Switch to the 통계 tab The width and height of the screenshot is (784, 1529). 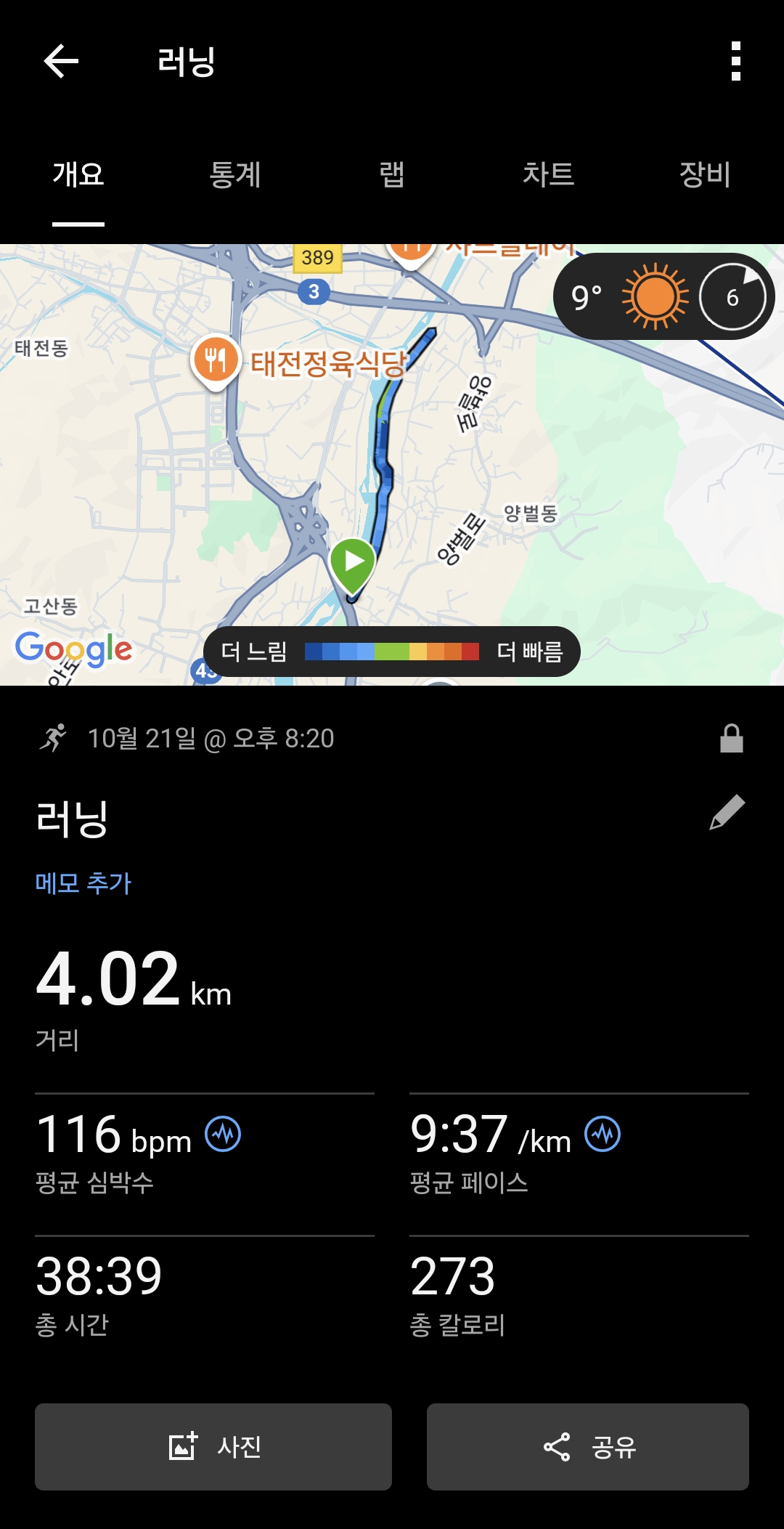point(234,175)
